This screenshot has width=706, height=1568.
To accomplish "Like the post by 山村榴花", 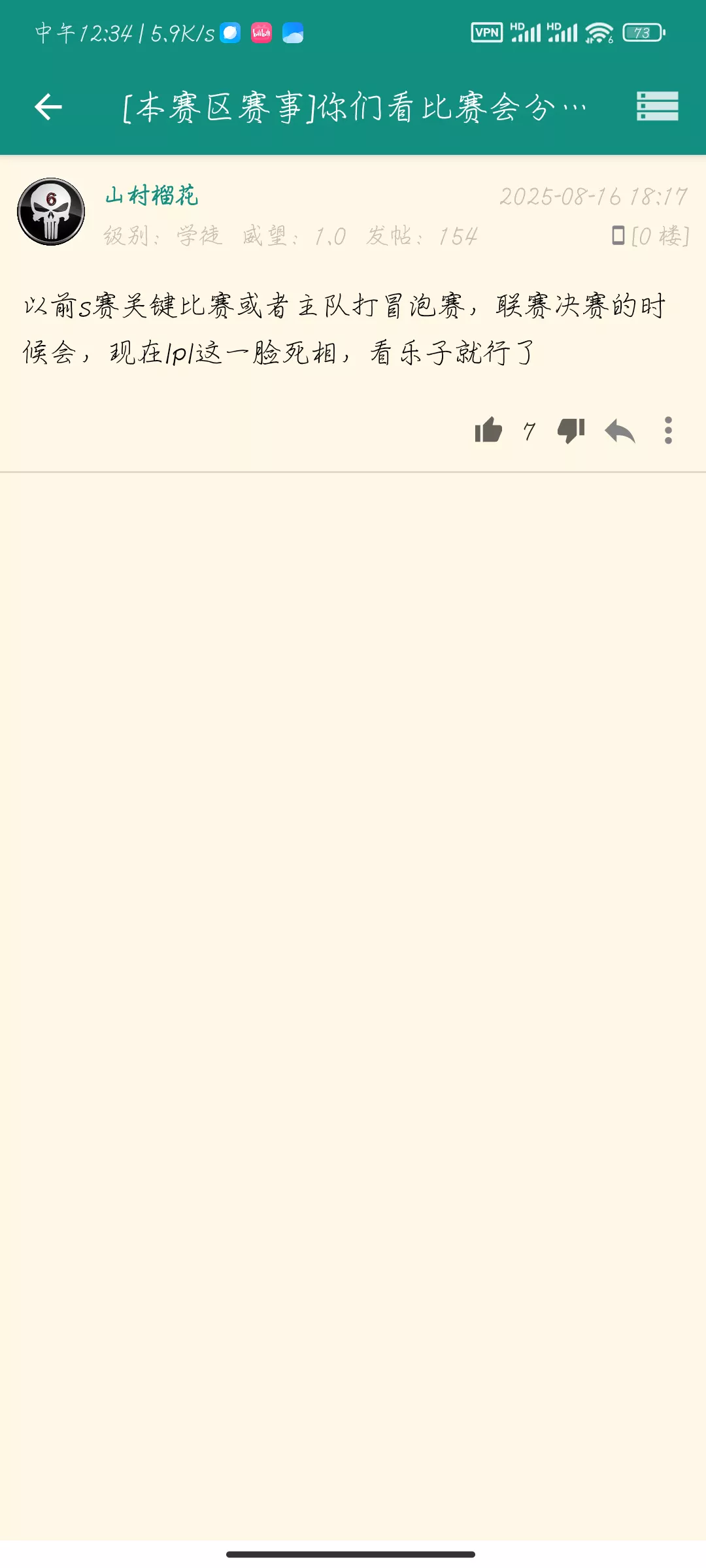I will coord(488,431).
